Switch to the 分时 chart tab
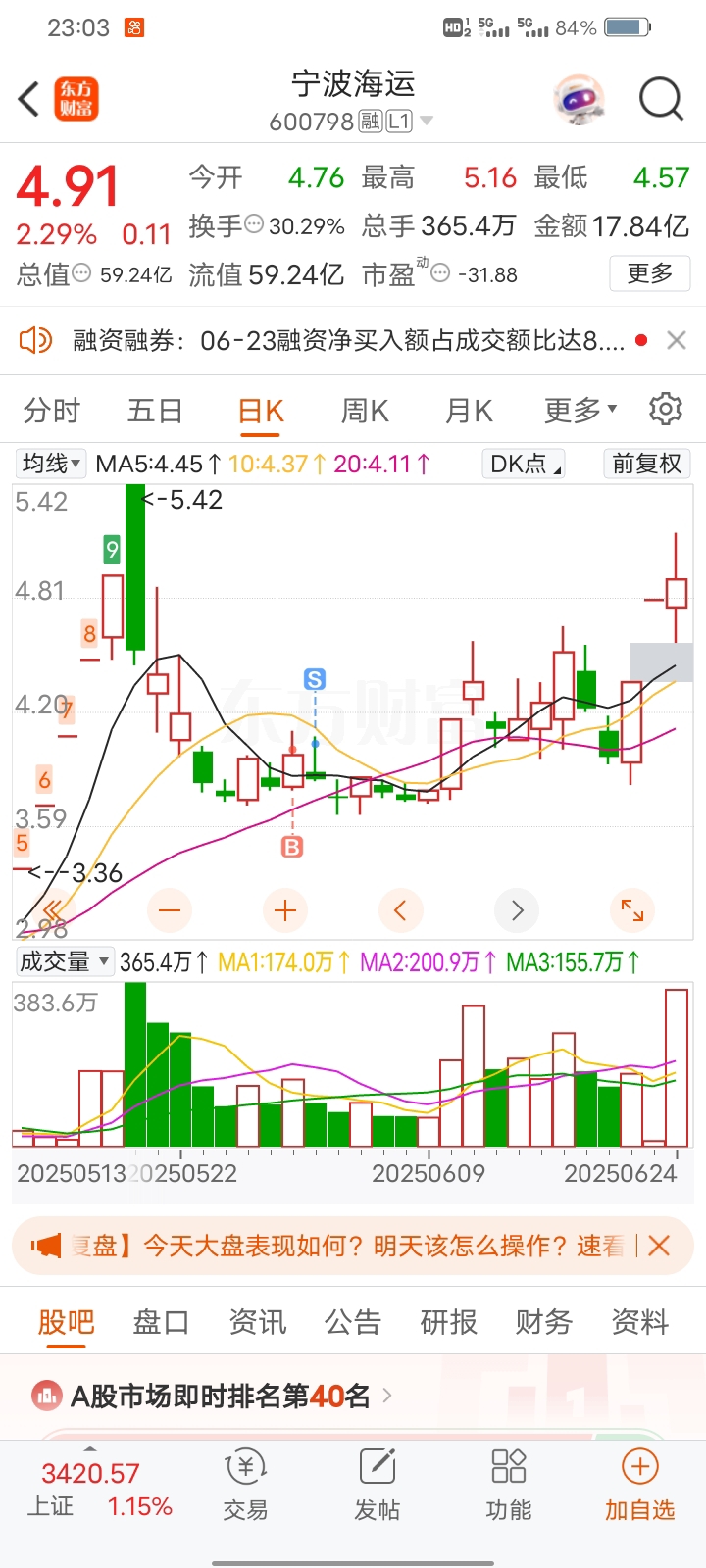 [51, 410]
